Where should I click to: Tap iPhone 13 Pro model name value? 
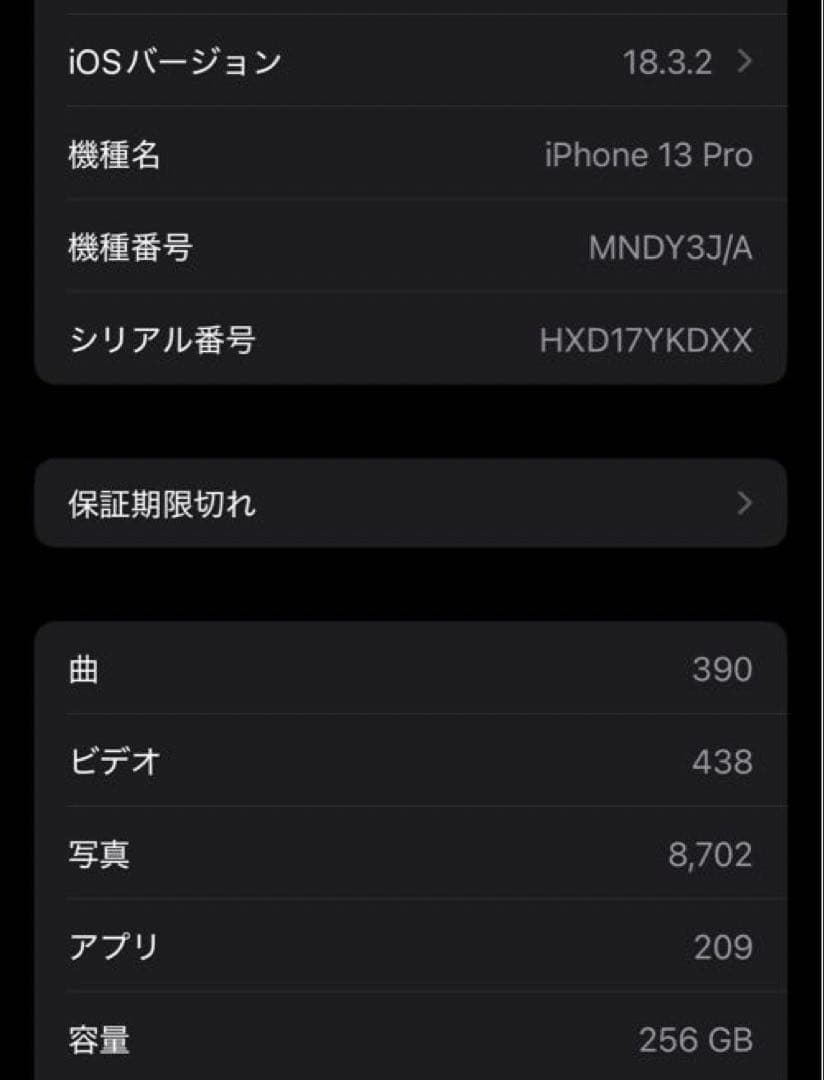coord(648,155)
